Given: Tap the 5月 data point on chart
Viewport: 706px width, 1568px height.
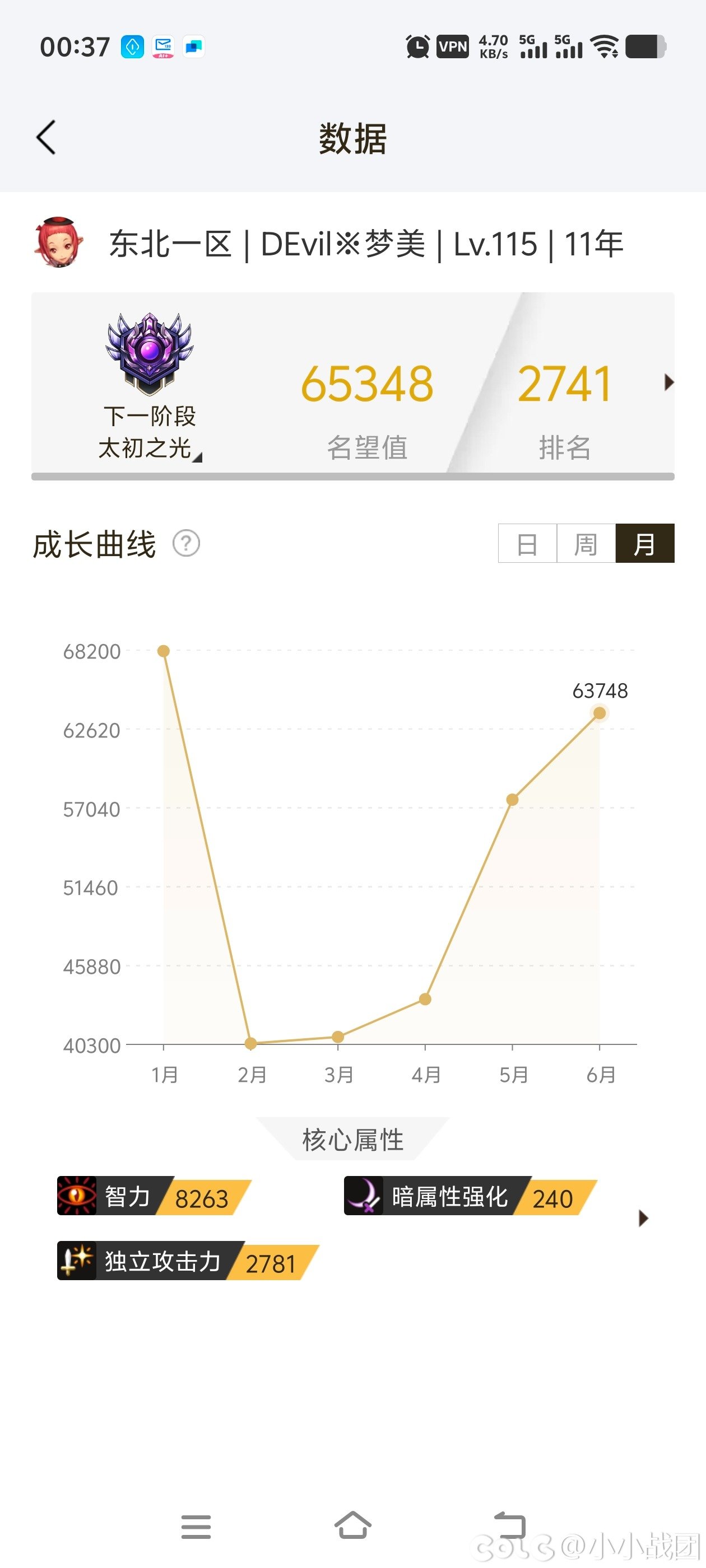Looking at the screenshot, I should tap(512, 799).
